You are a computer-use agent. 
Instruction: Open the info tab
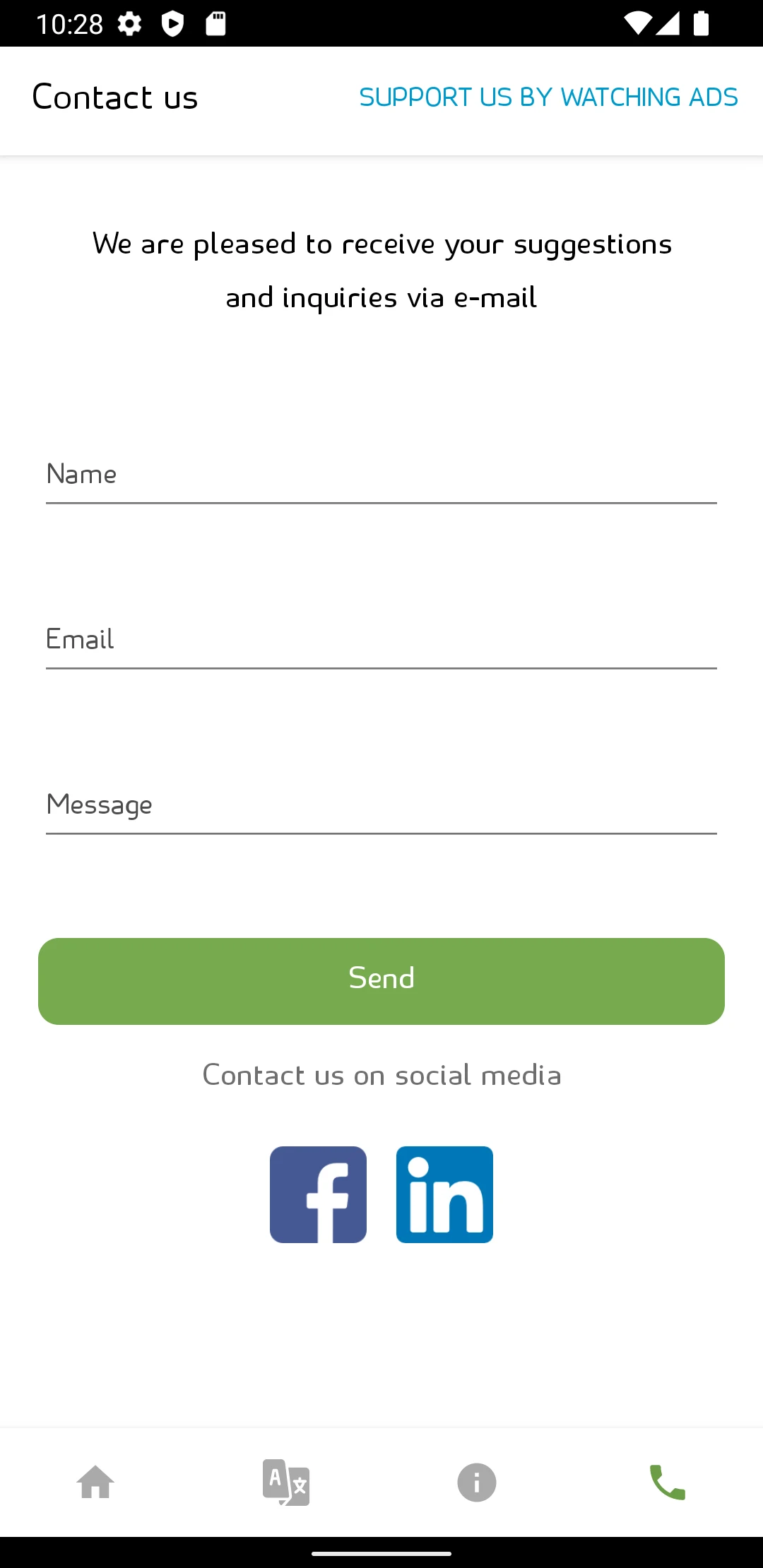point(477,1482)
